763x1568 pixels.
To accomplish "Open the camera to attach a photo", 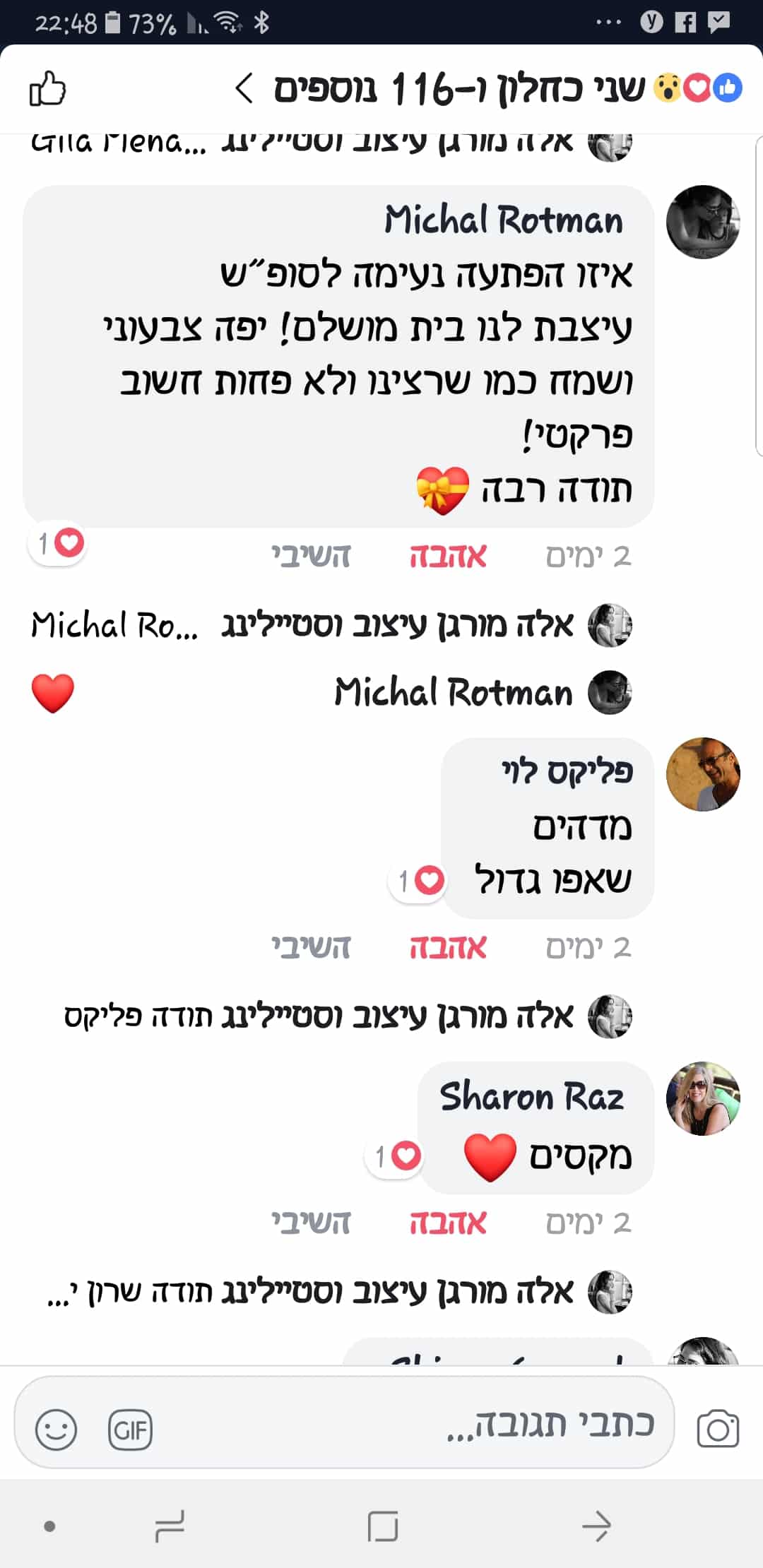I will pos(718,1430).
